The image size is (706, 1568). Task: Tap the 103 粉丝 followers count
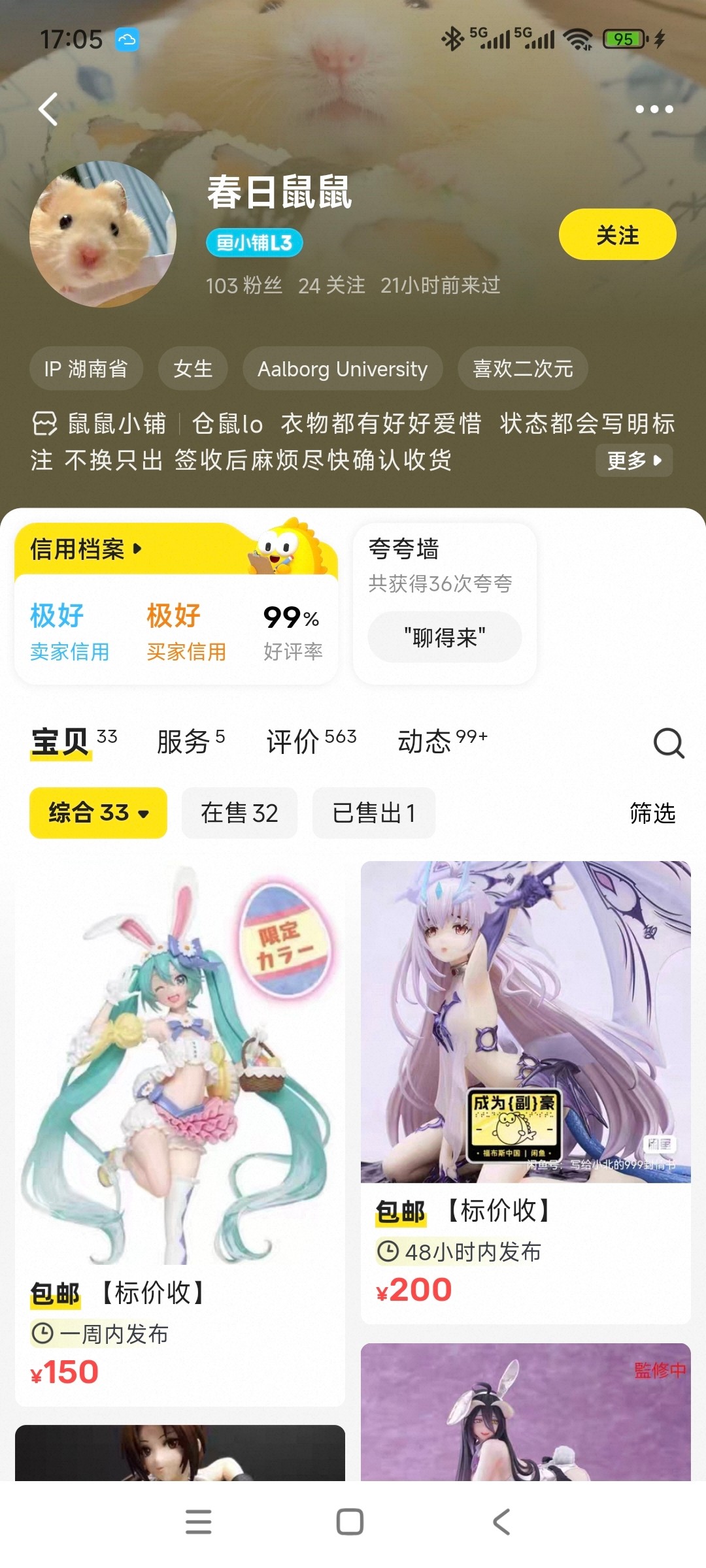[244, 286]
